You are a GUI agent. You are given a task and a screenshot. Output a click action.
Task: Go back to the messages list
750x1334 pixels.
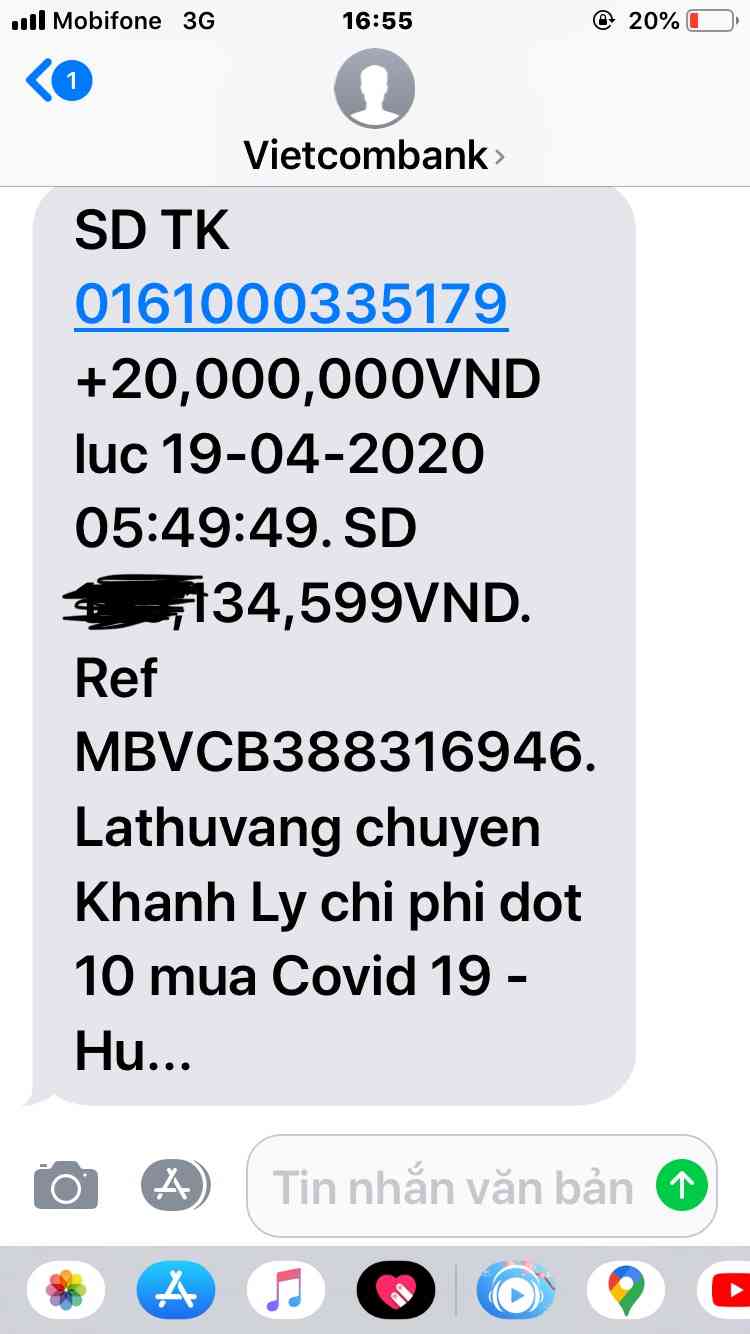[x=58, y=81]
